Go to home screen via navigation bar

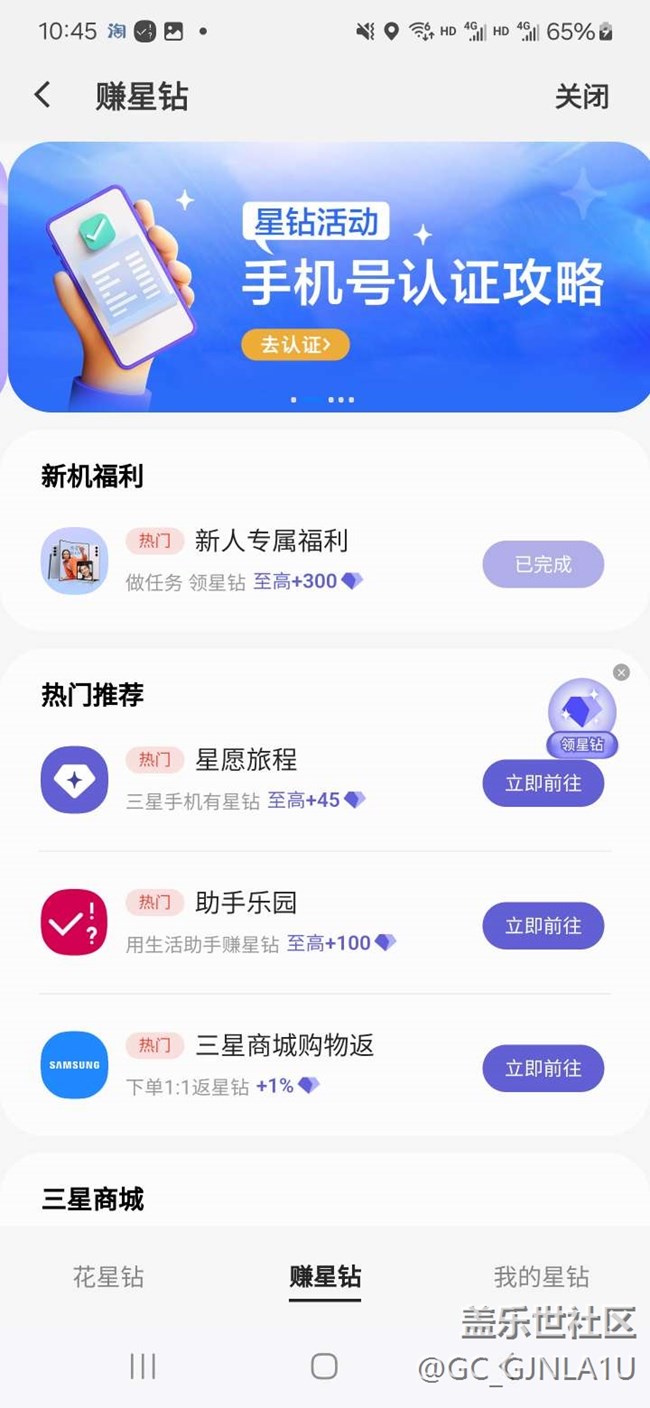pyautogui.click(x=324, y=1366)
